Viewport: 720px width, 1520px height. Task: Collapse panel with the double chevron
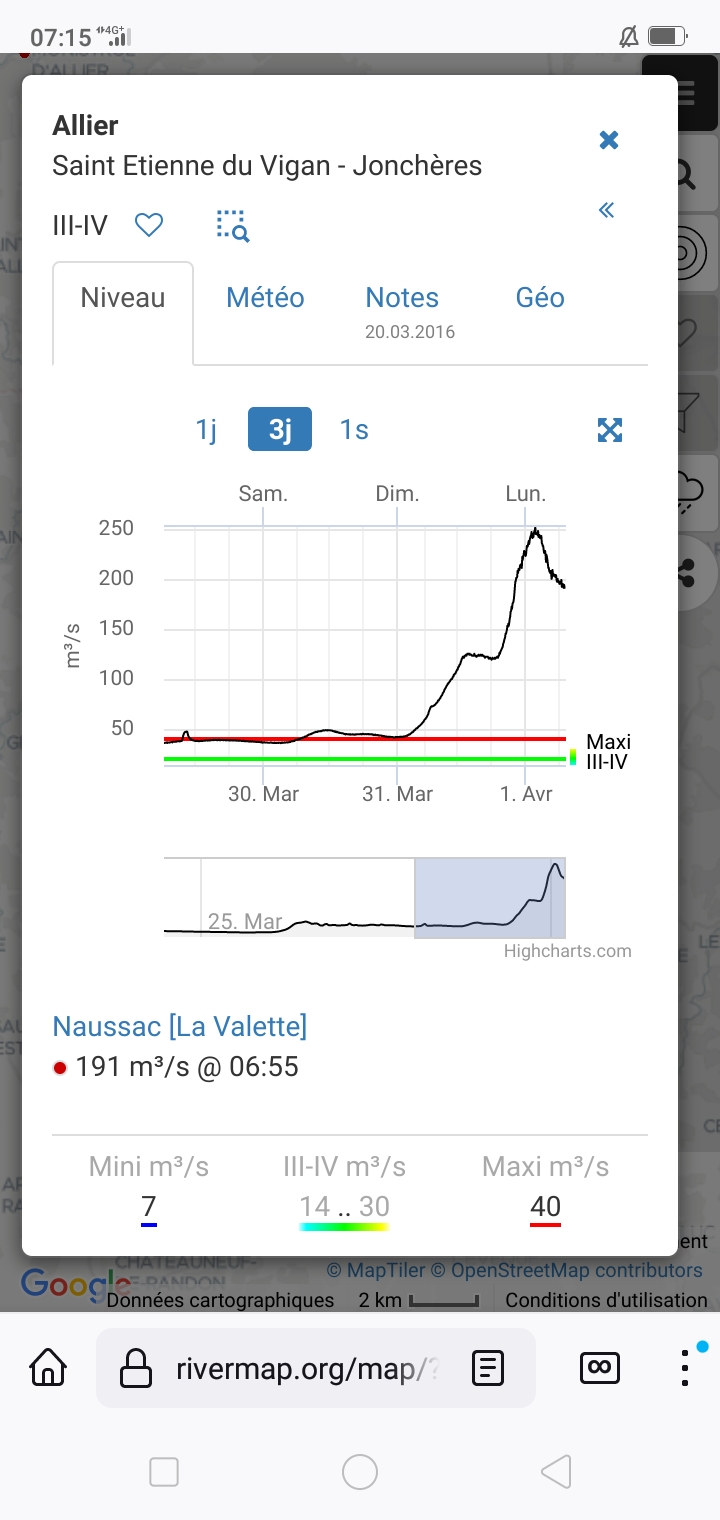606,210
